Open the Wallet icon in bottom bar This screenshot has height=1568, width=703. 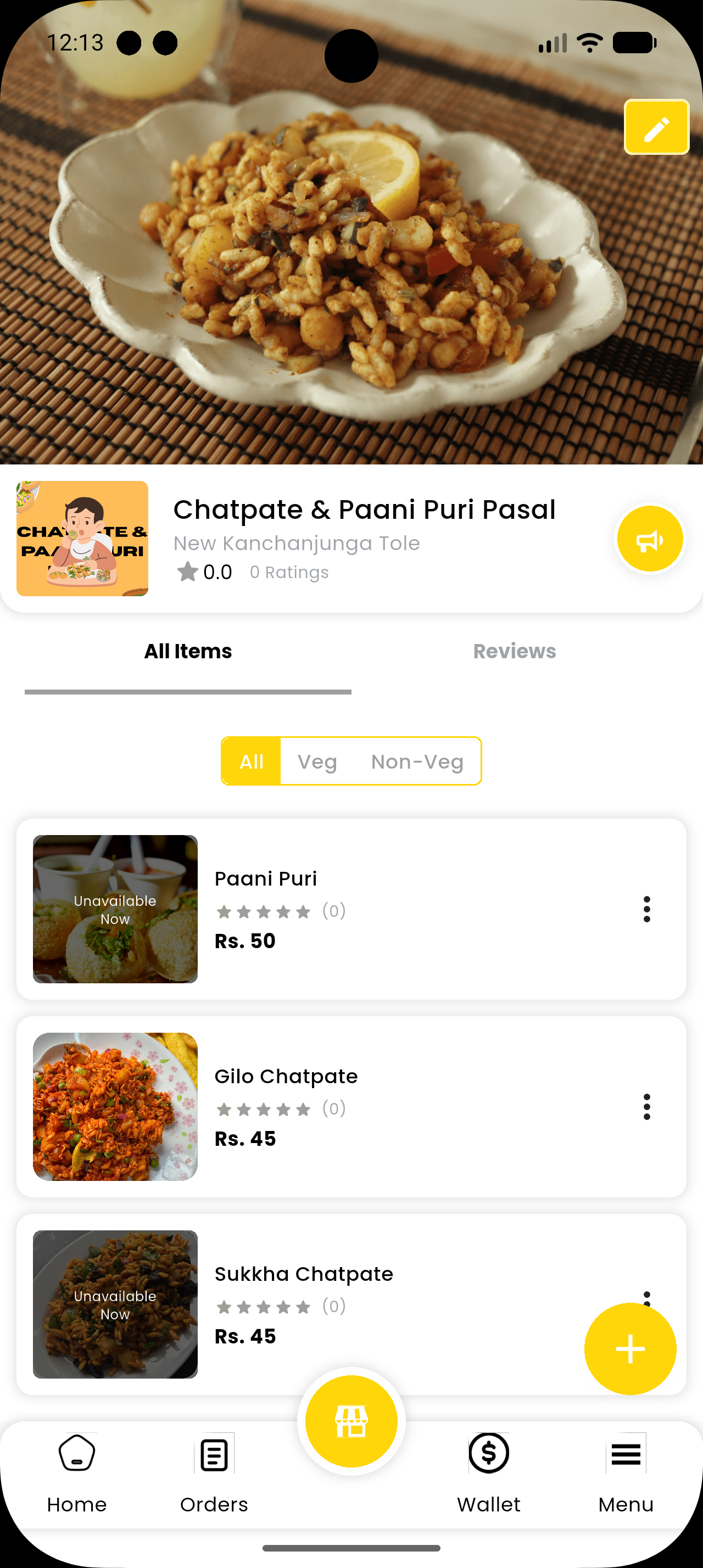(489, 1454)
